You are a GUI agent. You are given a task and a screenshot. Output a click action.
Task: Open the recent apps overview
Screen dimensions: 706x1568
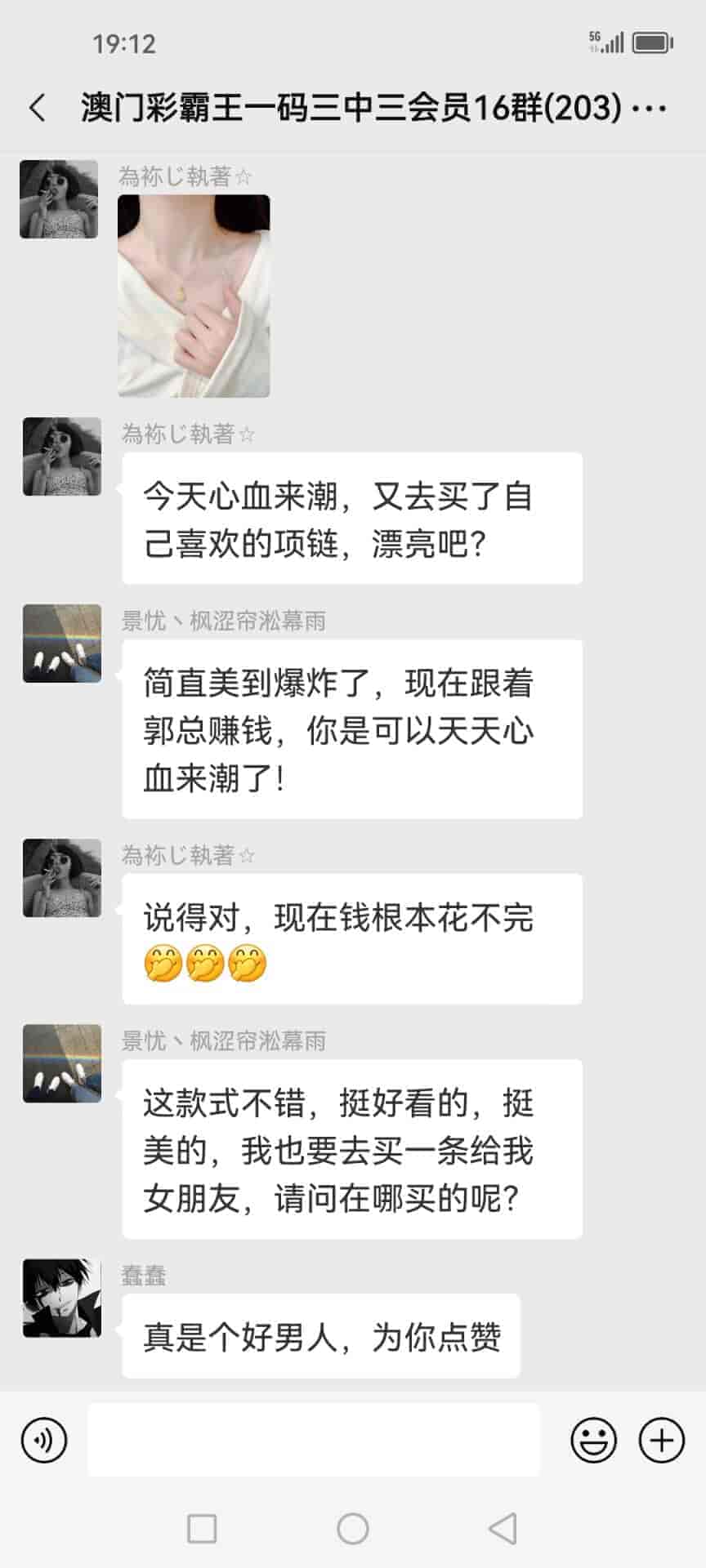(202, 1529)
